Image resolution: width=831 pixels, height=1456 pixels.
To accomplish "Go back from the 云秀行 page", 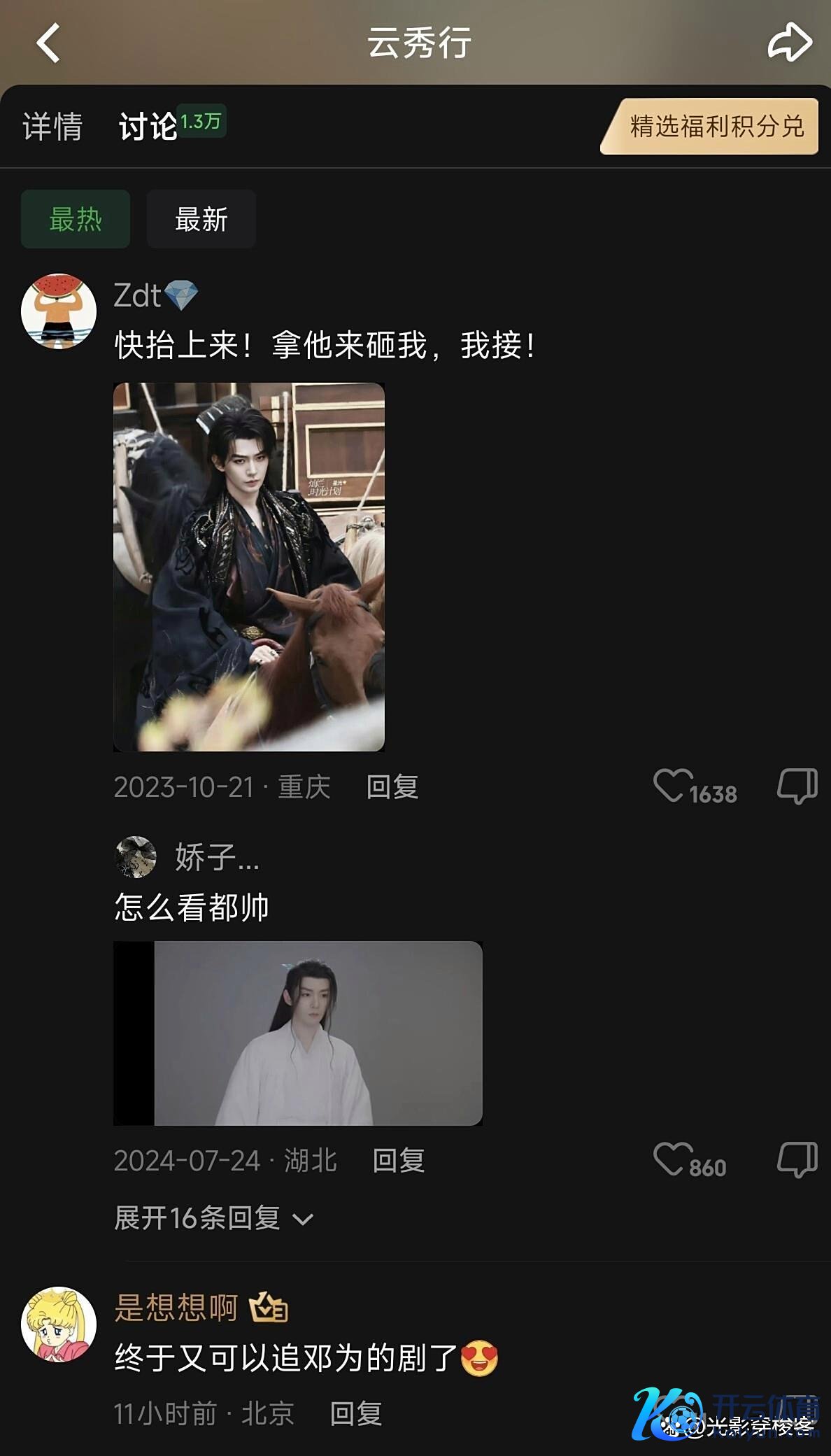I will [48, 43].
